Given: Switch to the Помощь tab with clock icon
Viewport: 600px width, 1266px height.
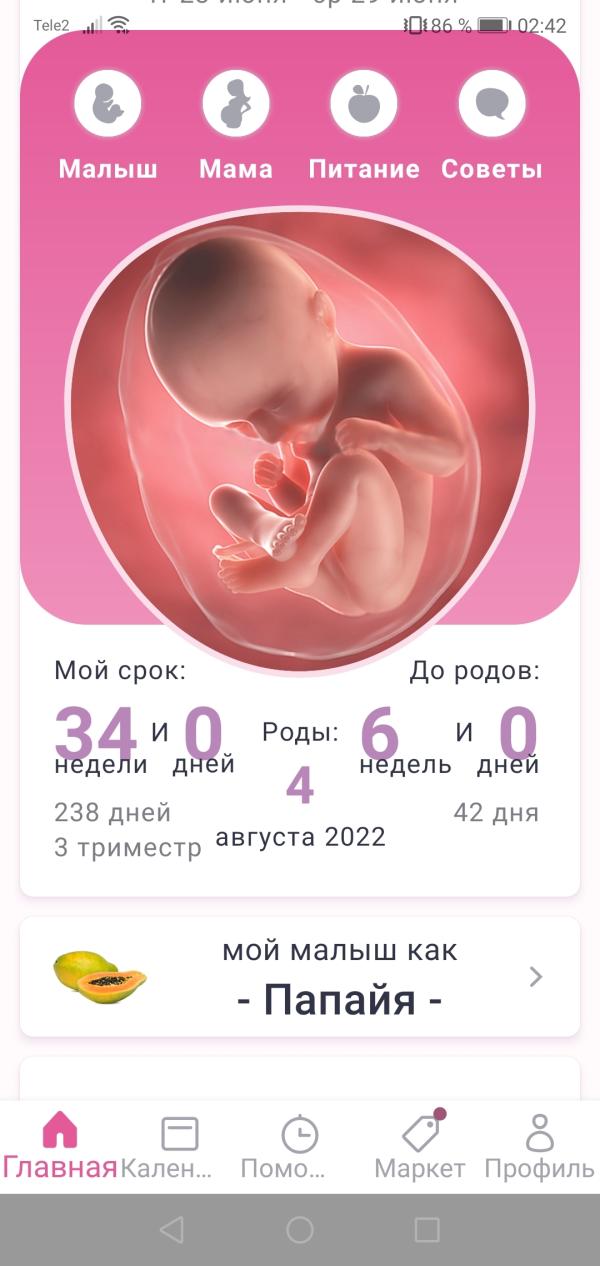Looking at the screenshot, I should click(299, 1146).
